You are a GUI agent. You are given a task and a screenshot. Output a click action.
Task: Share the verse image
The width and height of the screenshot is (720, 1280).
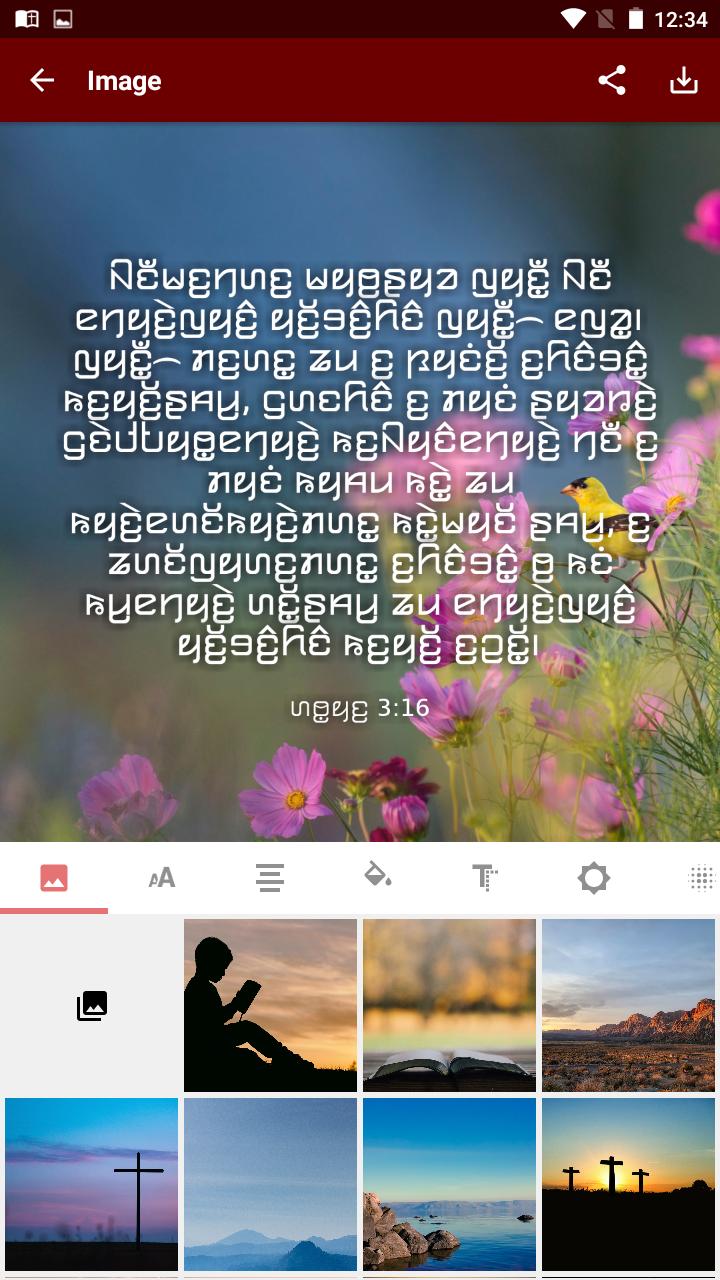tap(612, 81)
